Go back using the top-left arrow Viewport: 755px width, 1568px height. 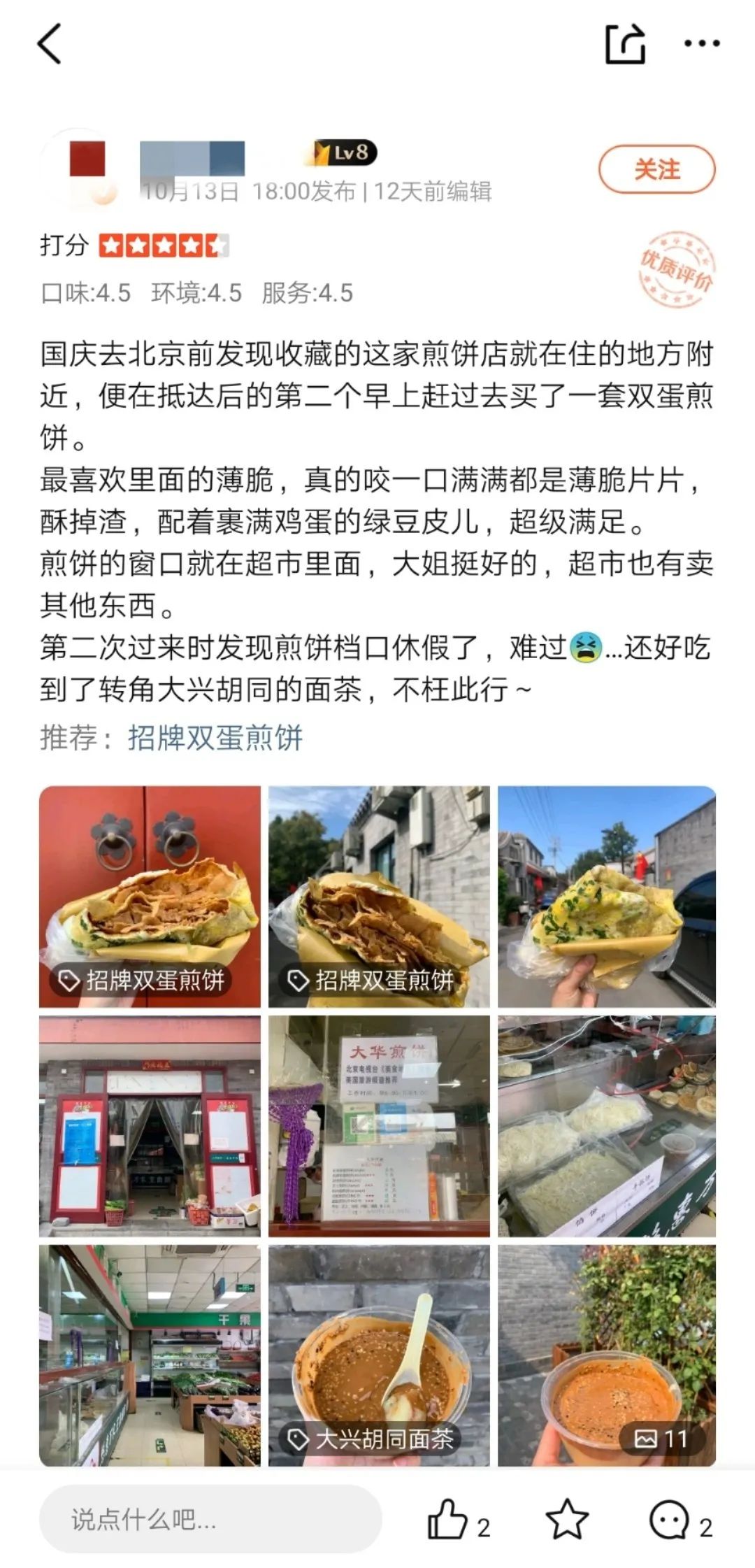tap(50, 43)
